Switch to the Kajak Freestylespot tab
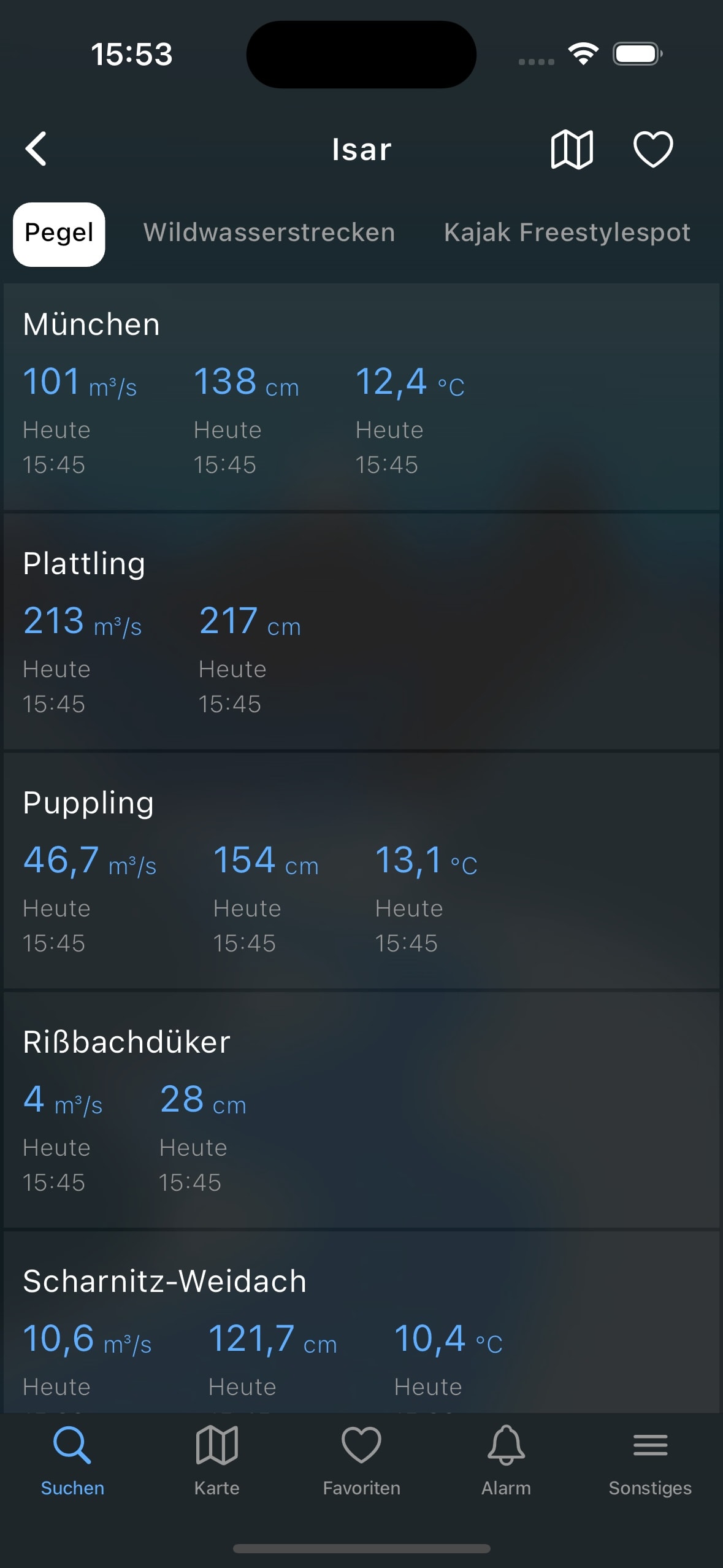Screen dimensions: 723x1568 (567, 233)
